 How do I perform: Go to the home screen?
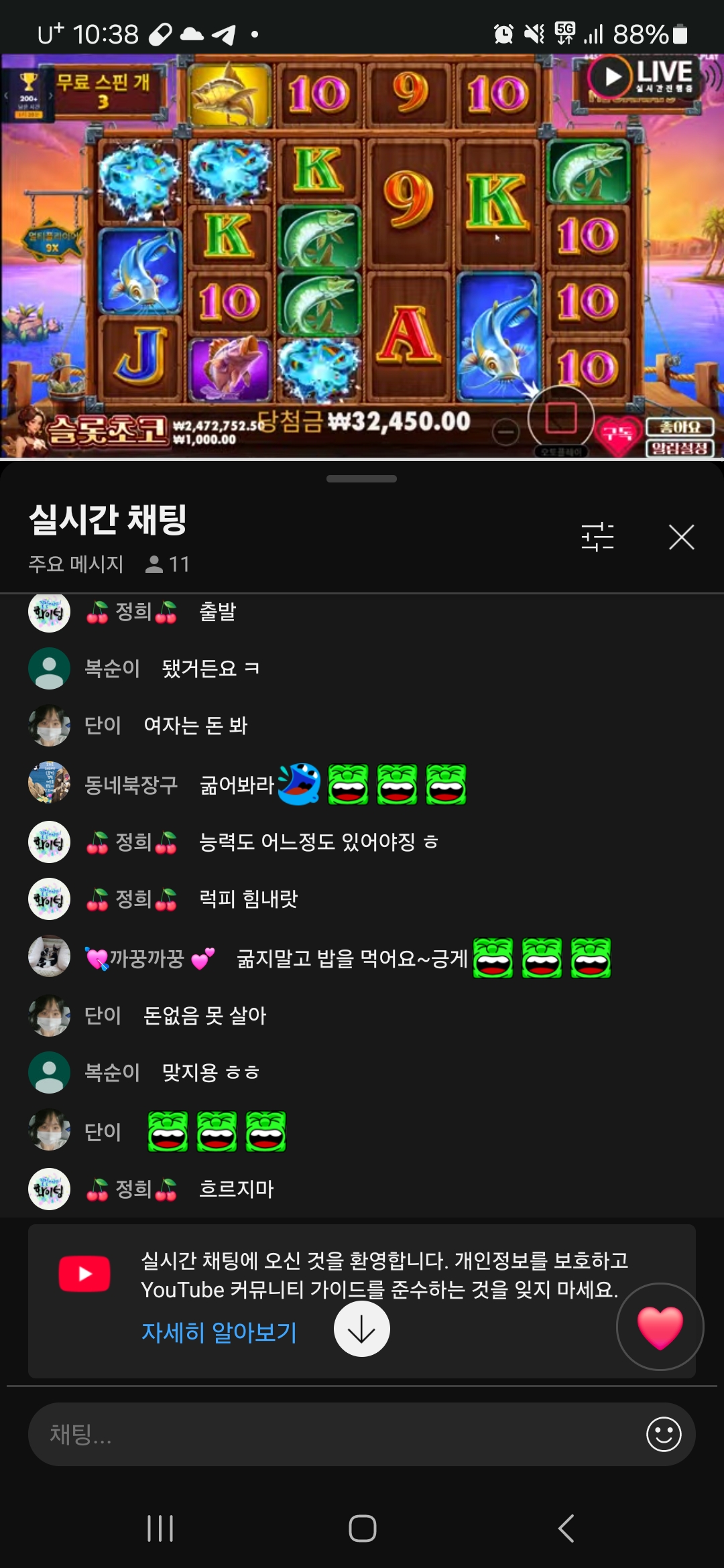(362, 1528)
